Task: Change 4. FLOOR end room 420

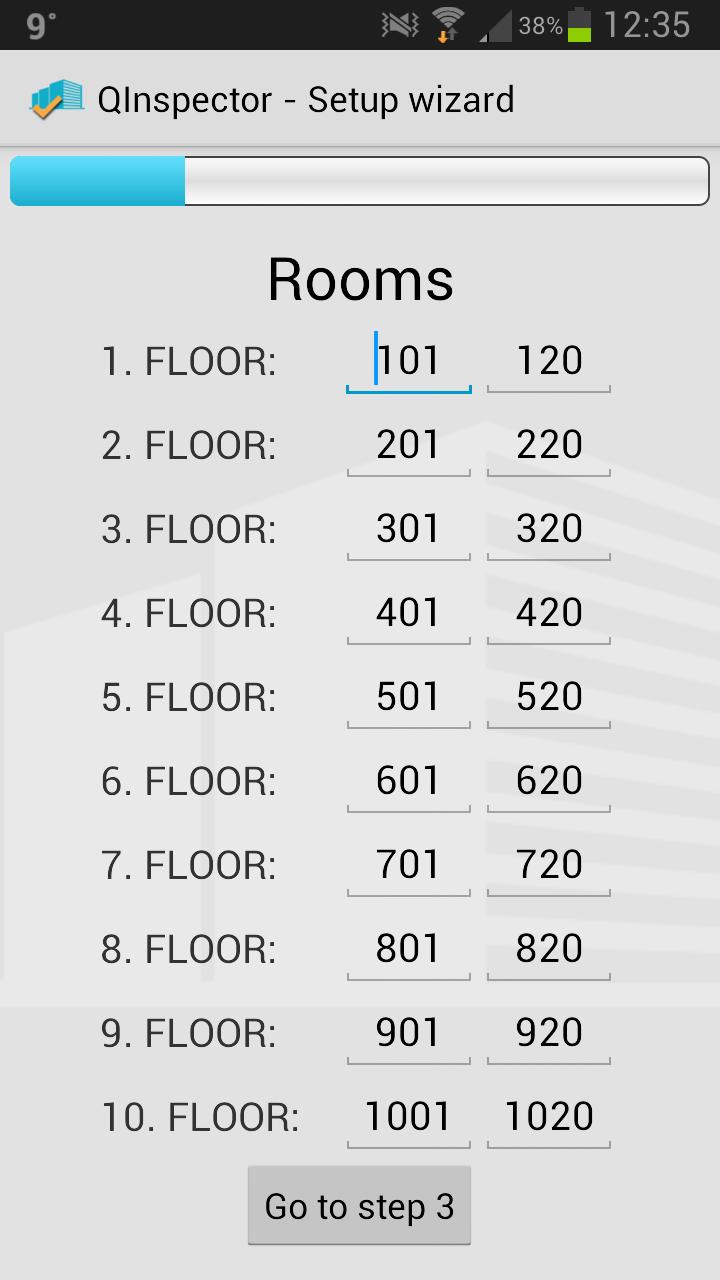Action: point(548,613)
